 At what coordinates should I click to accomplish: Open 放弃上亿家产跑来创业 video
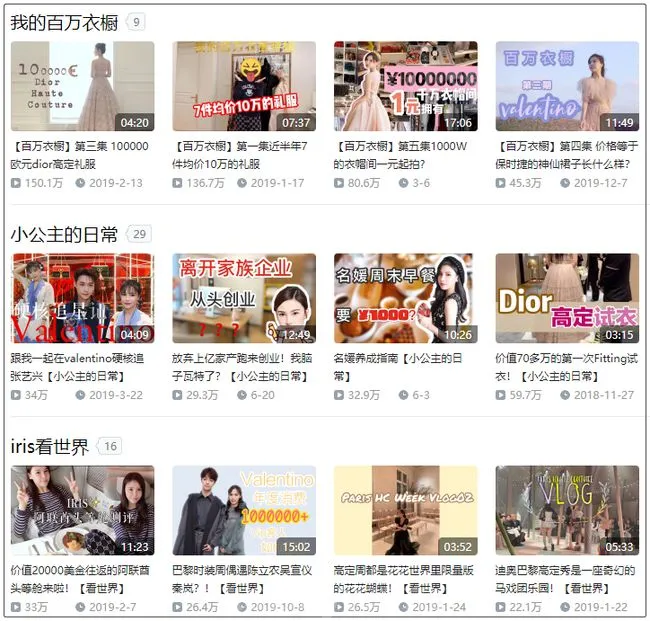click(x=244, y=299)
